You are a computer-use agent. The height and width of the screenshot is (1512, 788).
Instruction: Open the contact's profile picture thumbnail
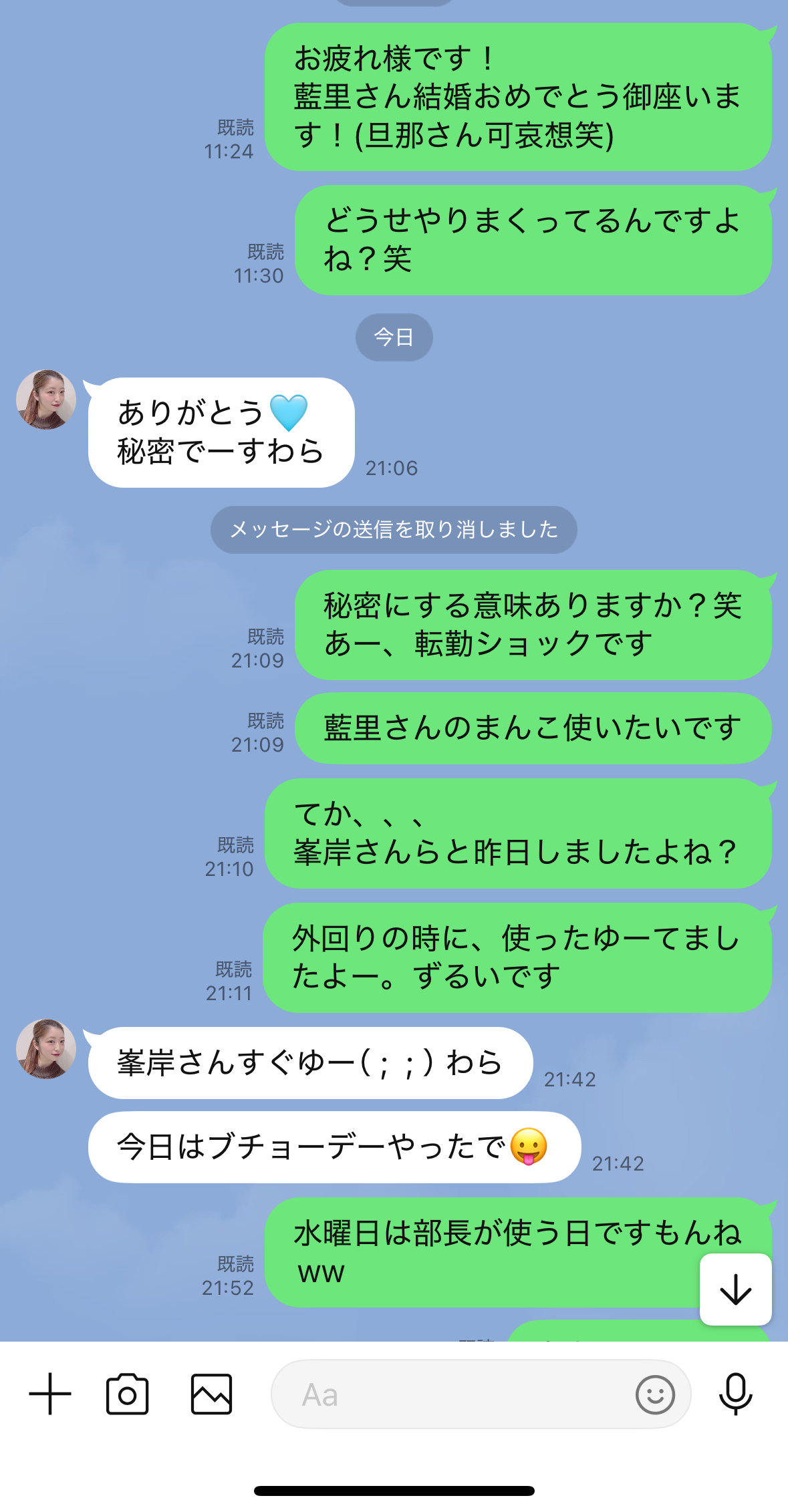point(44,401)
